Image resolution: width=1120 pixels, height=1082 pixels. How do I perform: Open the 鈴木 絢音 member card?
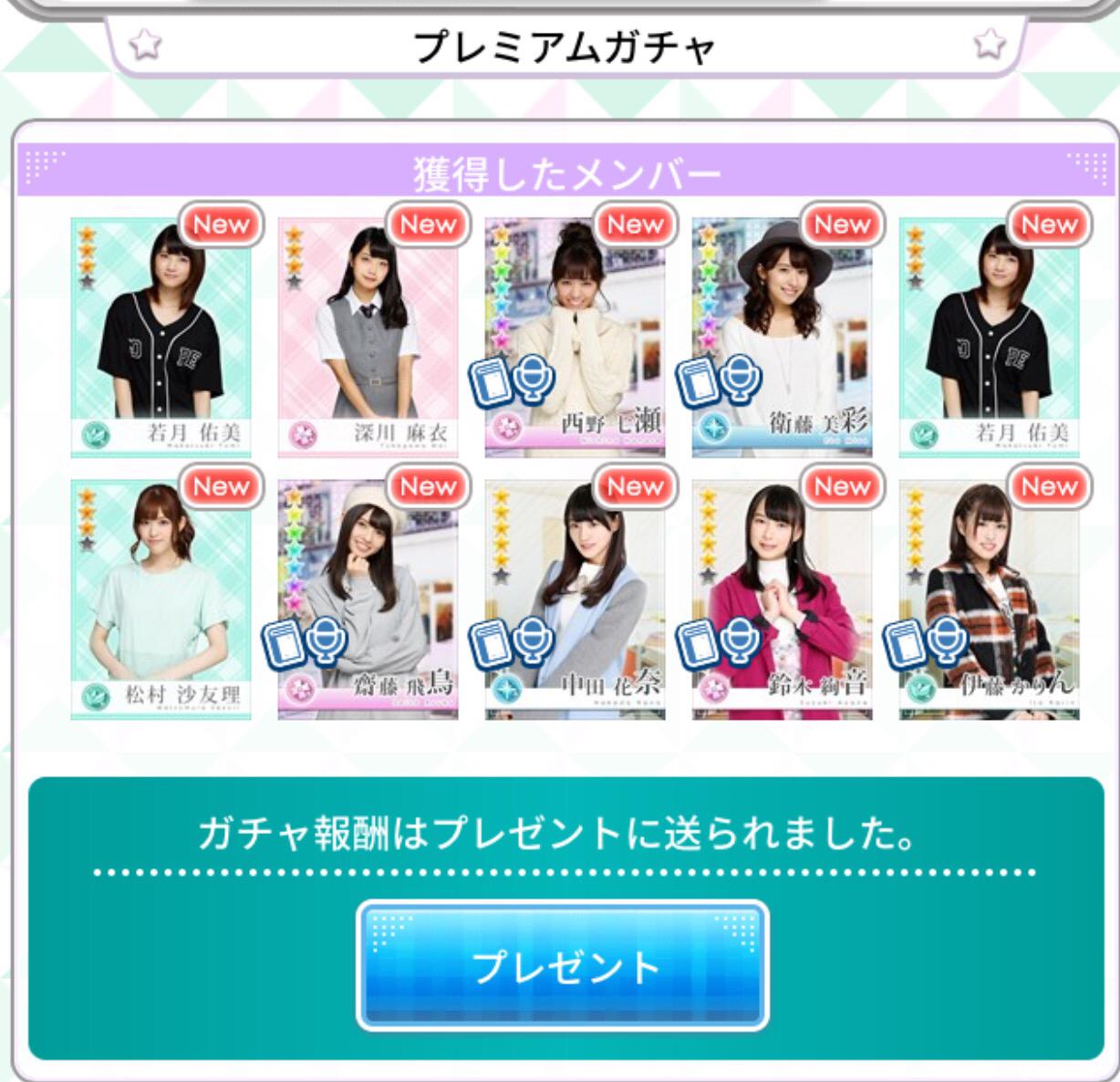click(x=782, y=600)
